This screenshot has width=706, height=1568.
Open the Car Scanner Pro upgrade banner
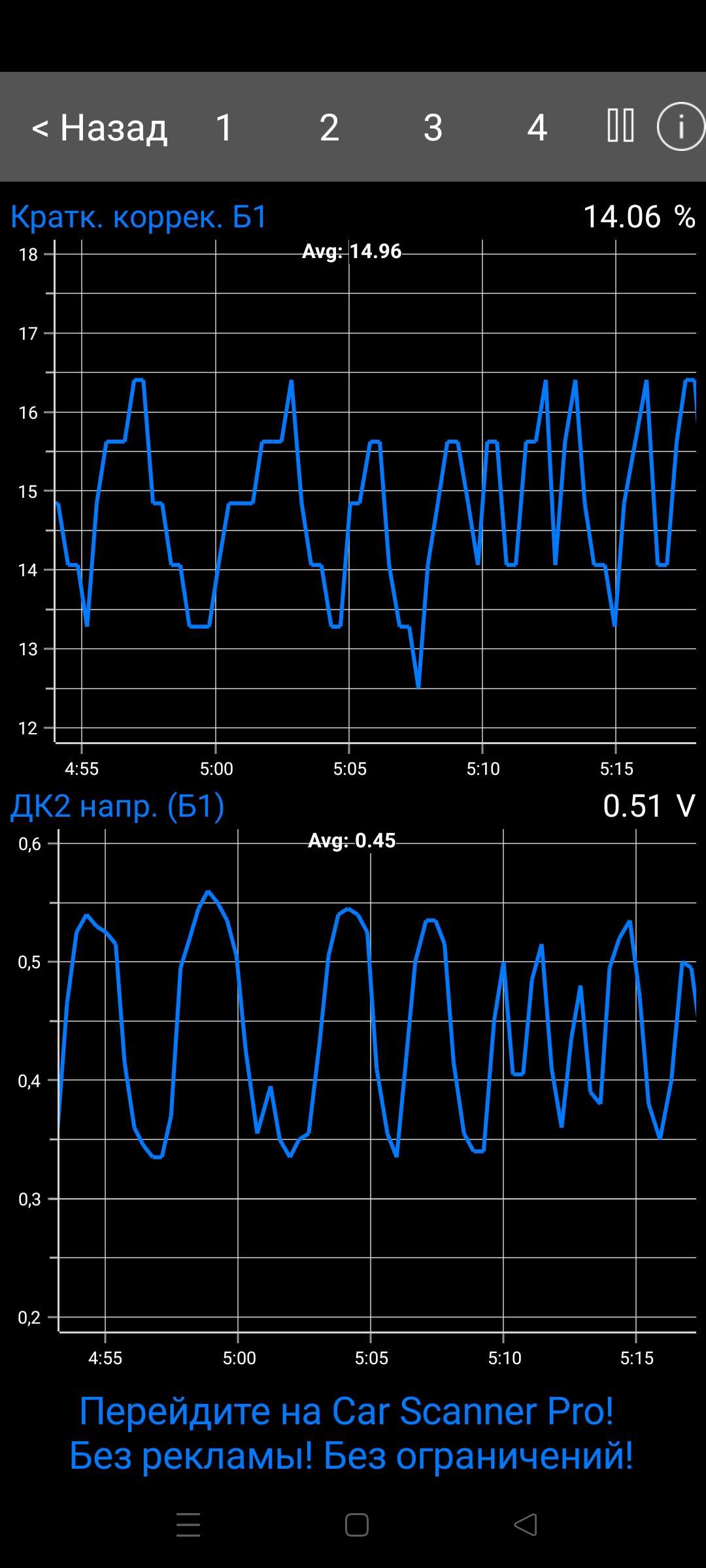352,1433
